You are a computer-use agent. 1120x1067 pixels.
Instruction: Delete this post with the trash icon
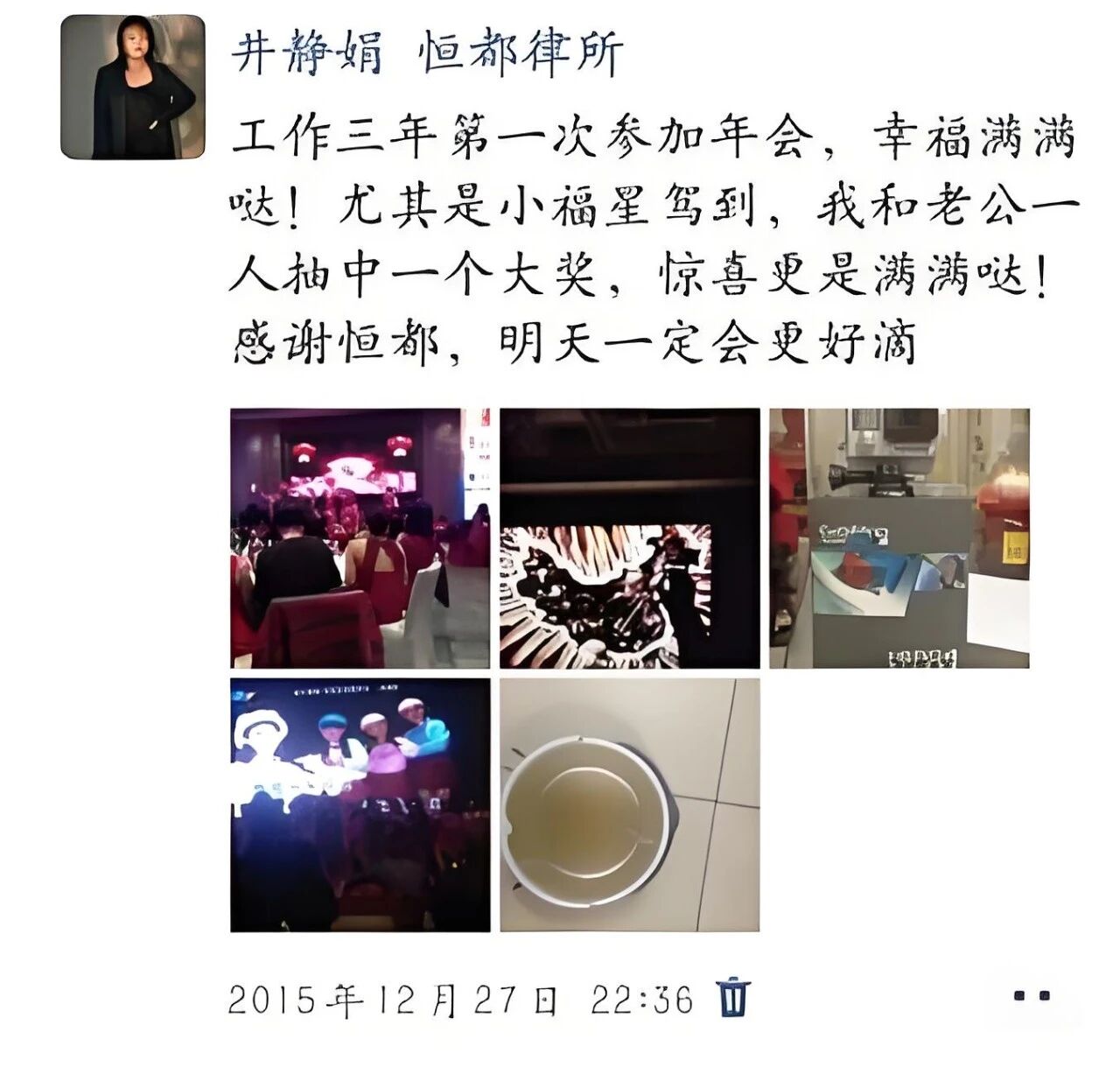[733, 997]
